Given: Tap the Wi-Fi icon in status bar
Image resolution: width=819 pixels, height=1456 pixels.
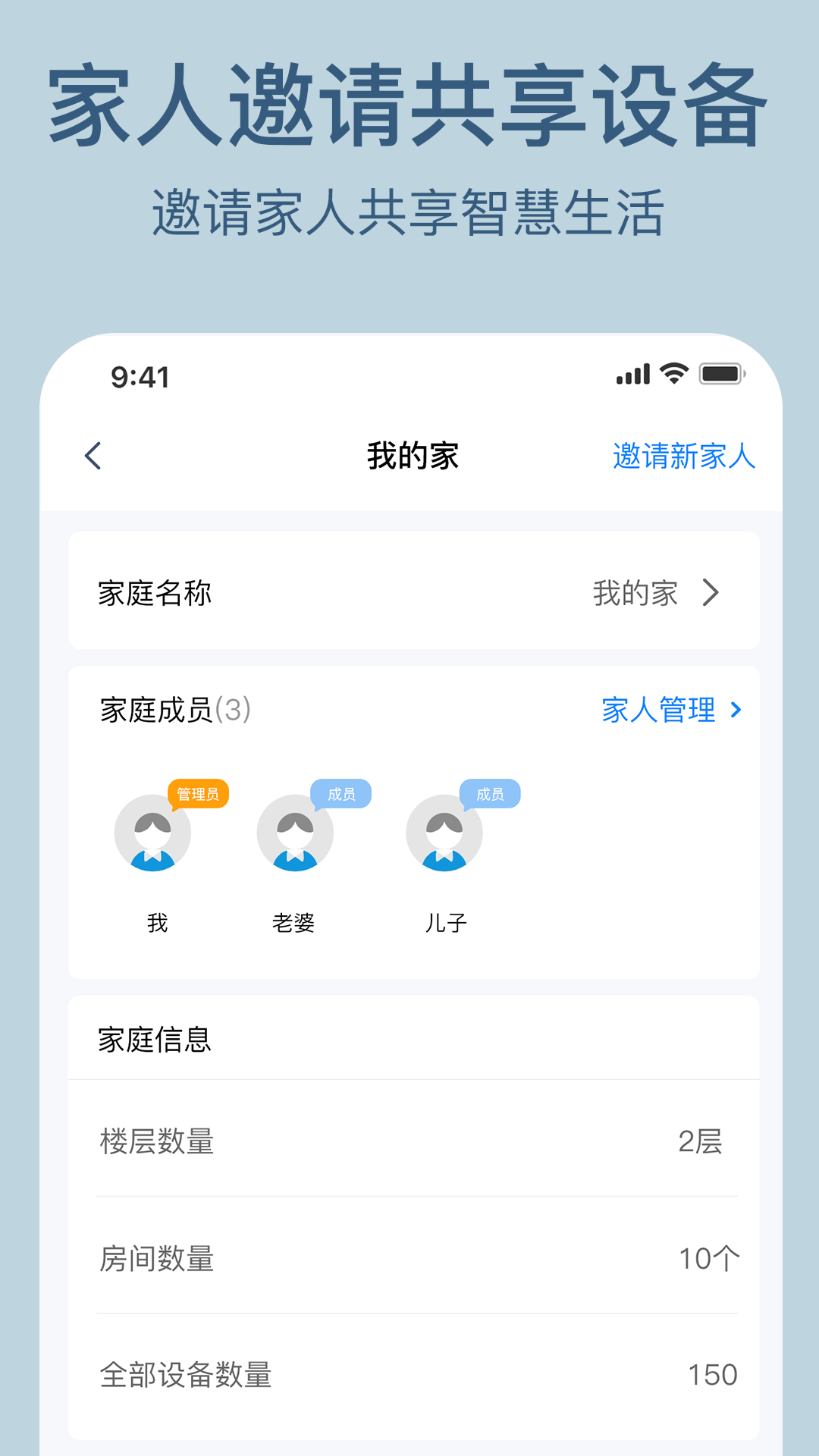Looking at the screenshot, I should point(670,372).
